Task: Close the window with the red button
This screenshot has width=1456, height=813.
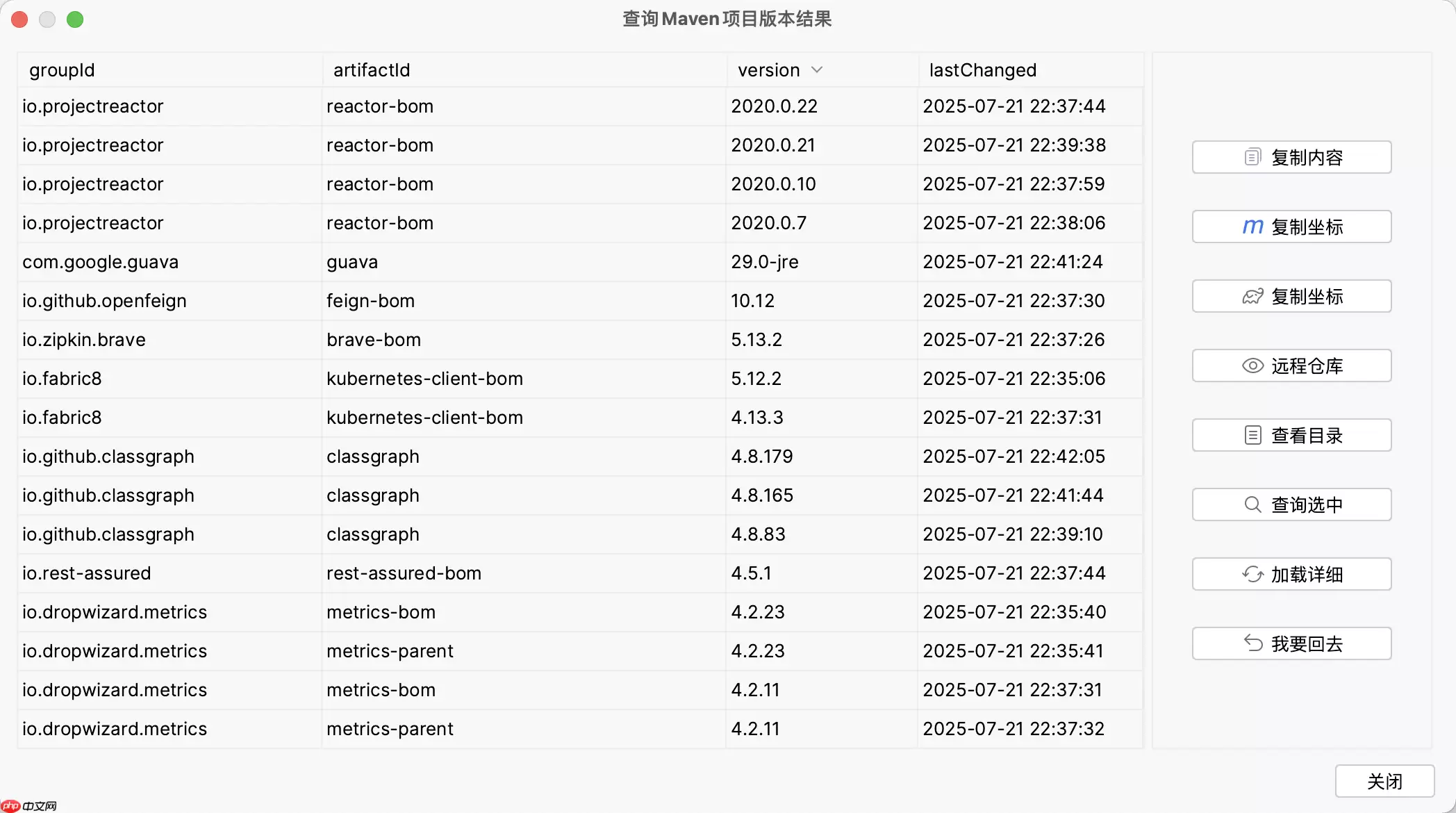Action: pyautogui.click(x=19, y=19)
